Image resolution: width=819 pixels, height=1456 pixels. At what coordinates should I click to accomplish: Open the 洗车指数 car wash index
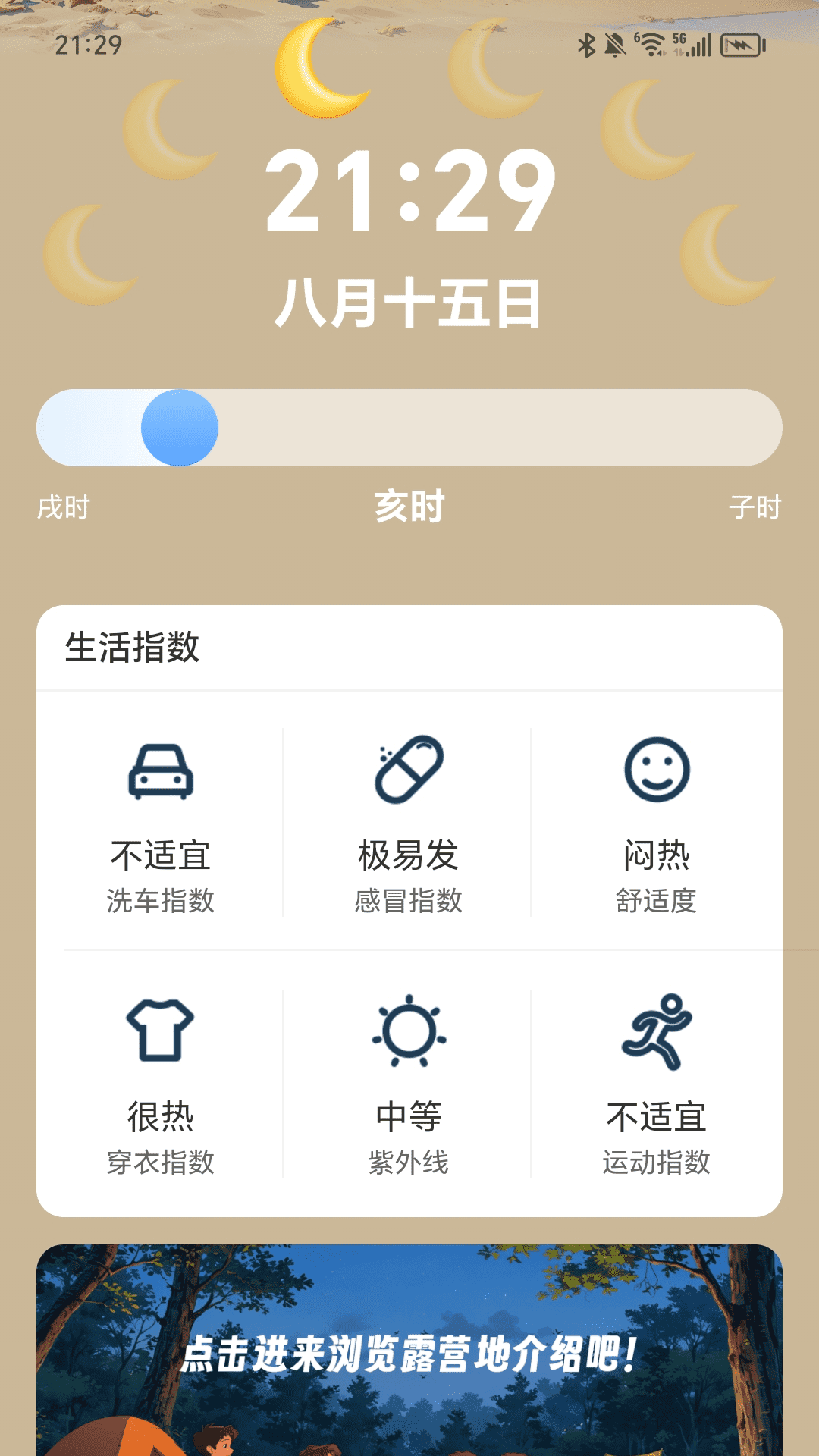[x=160, y=823]
